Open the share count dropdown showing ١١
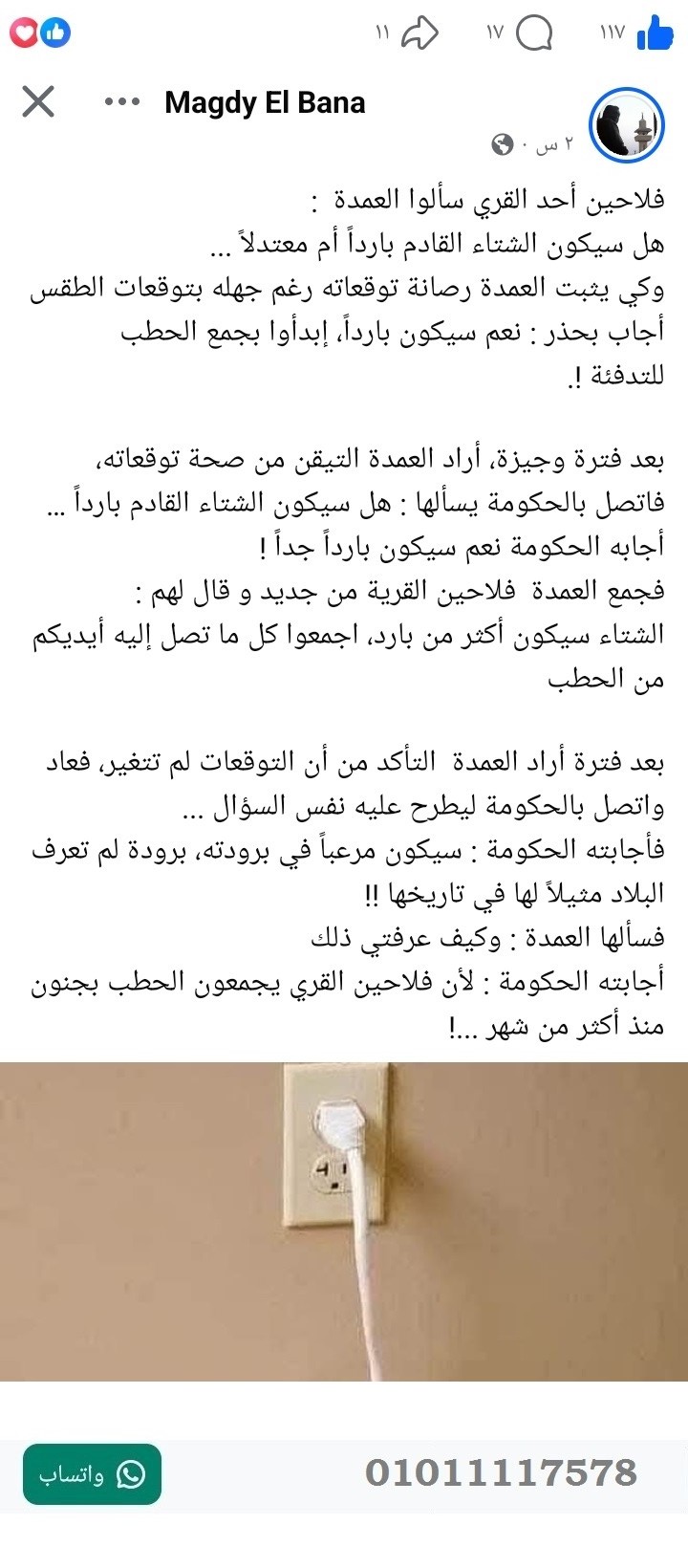Image resolution: width=688 pixels, height=1568 pixels. tap(382, 33)
